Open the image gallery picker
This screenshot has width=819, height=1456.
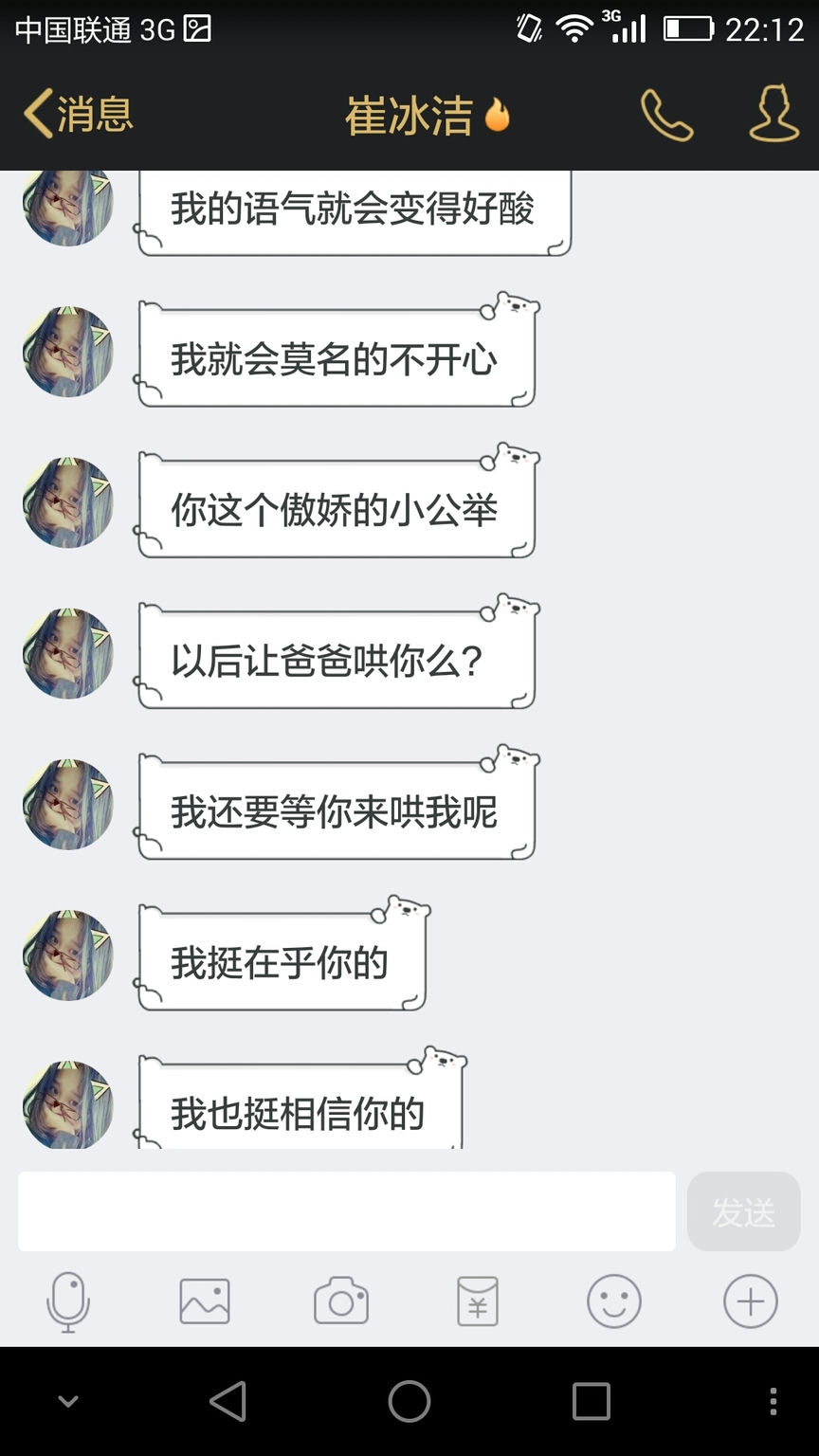205,1301
